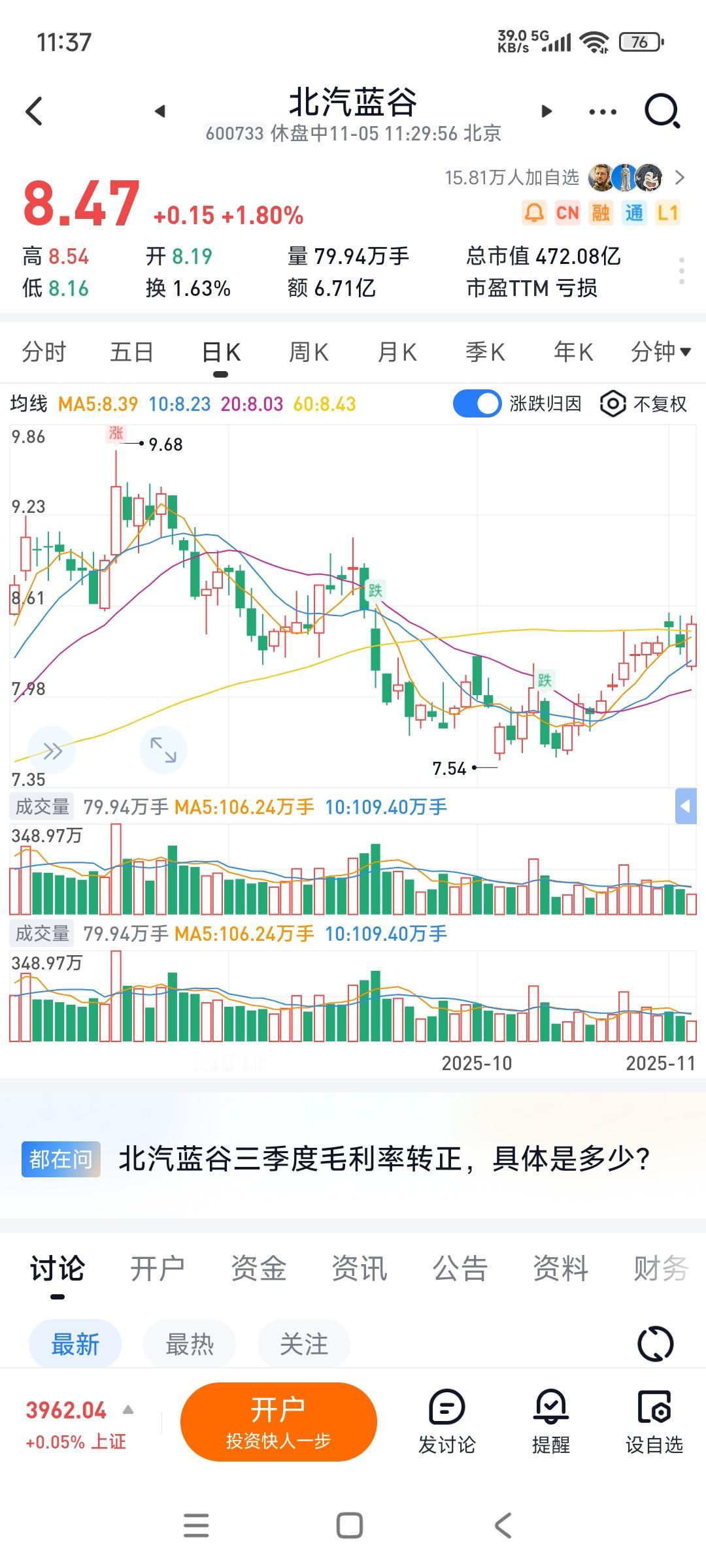This screenshot has width=706, height=1568.
Task: Open the three-dot more options menu
Action: pyautogui.click(x=602, y=112)
